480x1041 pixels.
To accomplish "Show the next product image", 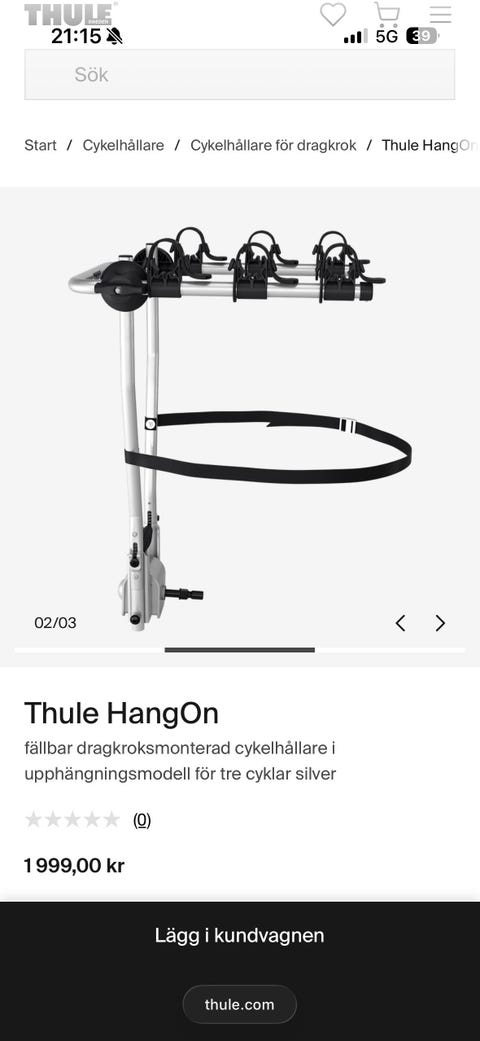I will click(x=440, y=623).
